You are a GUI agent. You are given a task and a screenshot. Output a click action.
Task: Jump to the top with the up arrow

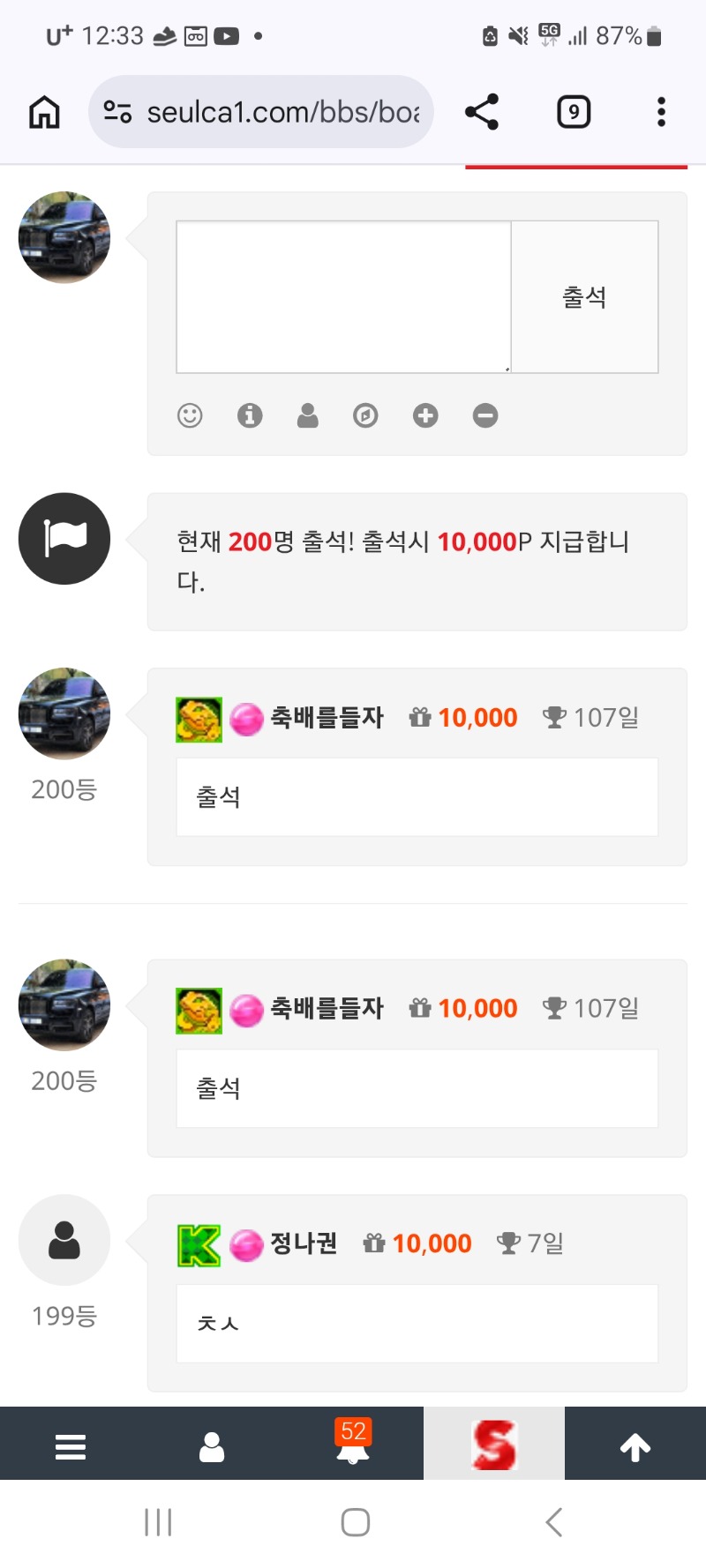coord(635,1447)
